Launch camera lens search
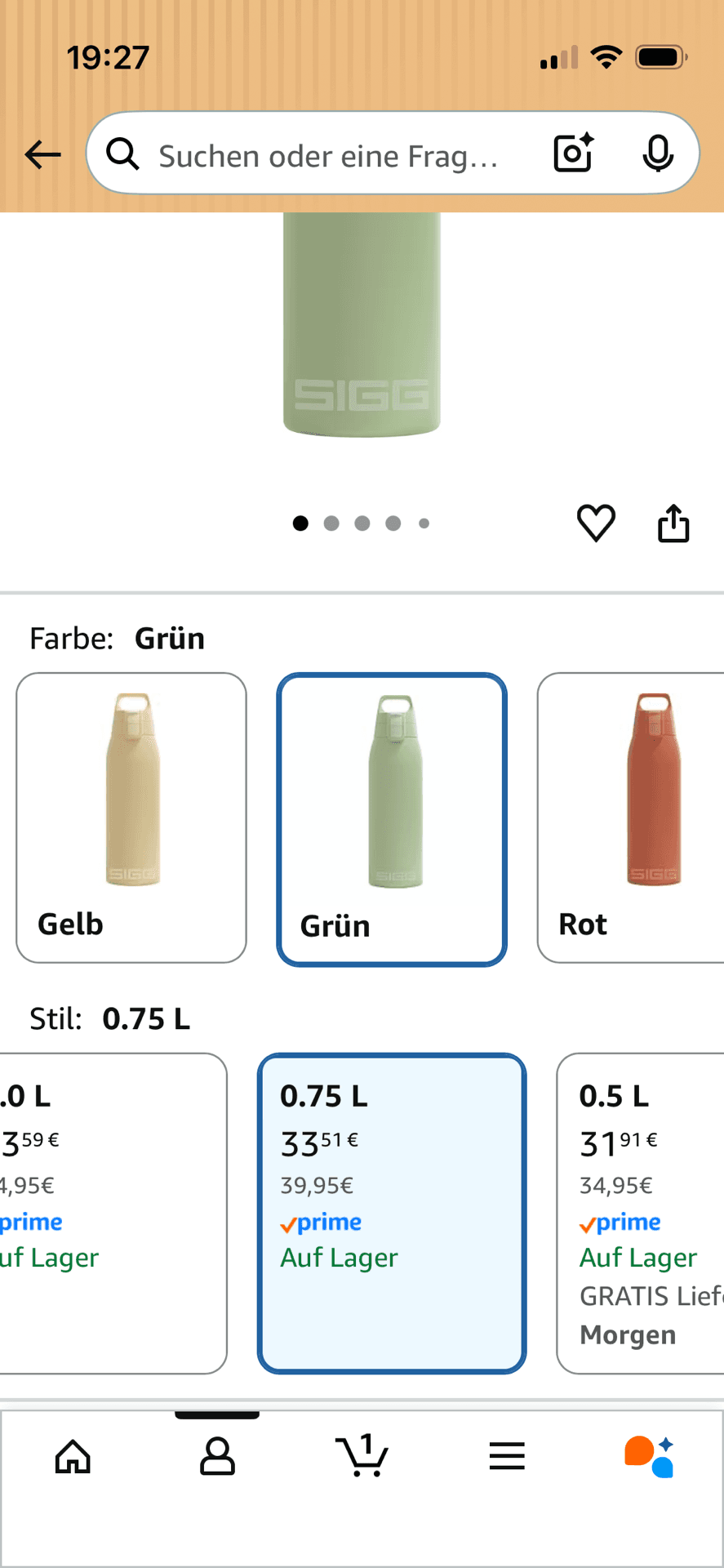The height and width of the screenshot is (1568, 724). 573,153
